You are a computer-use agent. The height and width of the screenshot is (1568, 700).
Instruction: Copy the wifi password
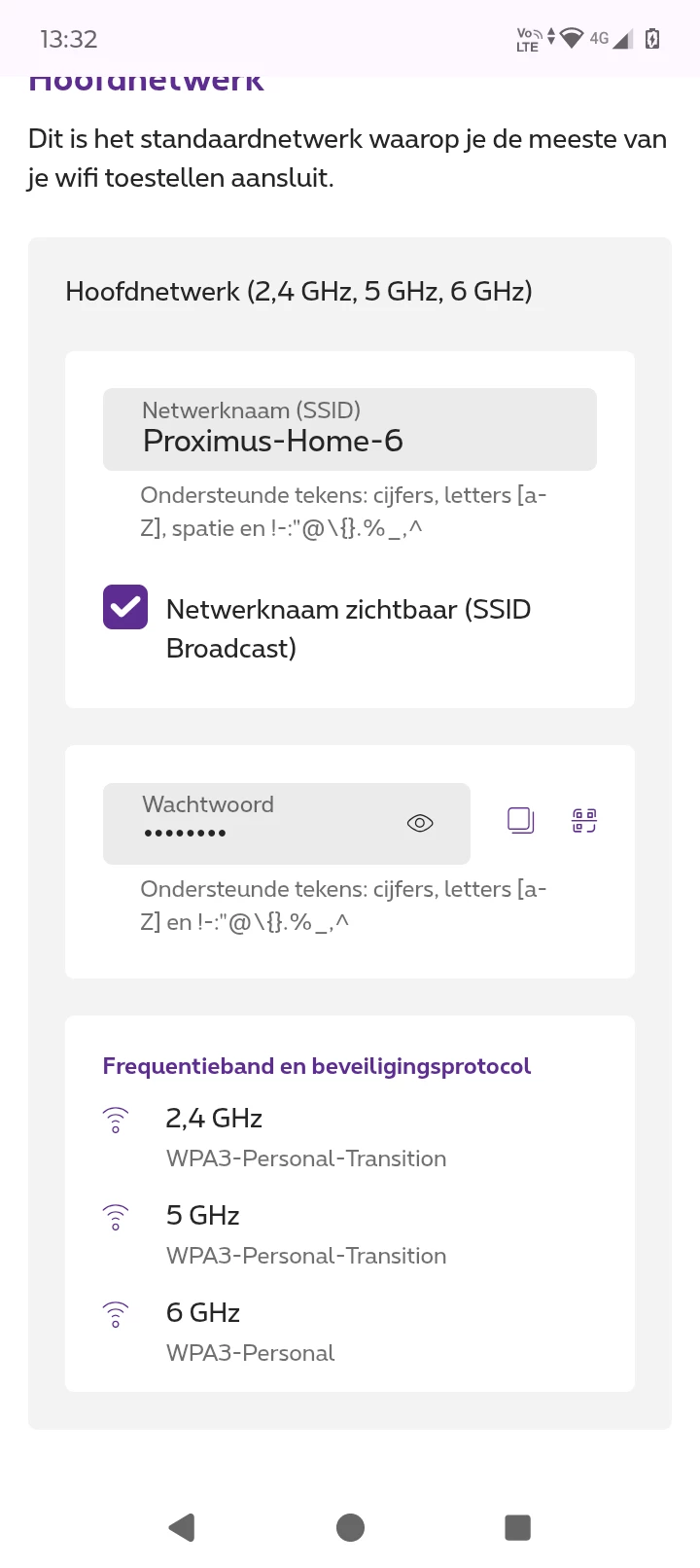(x=521, y=820)
